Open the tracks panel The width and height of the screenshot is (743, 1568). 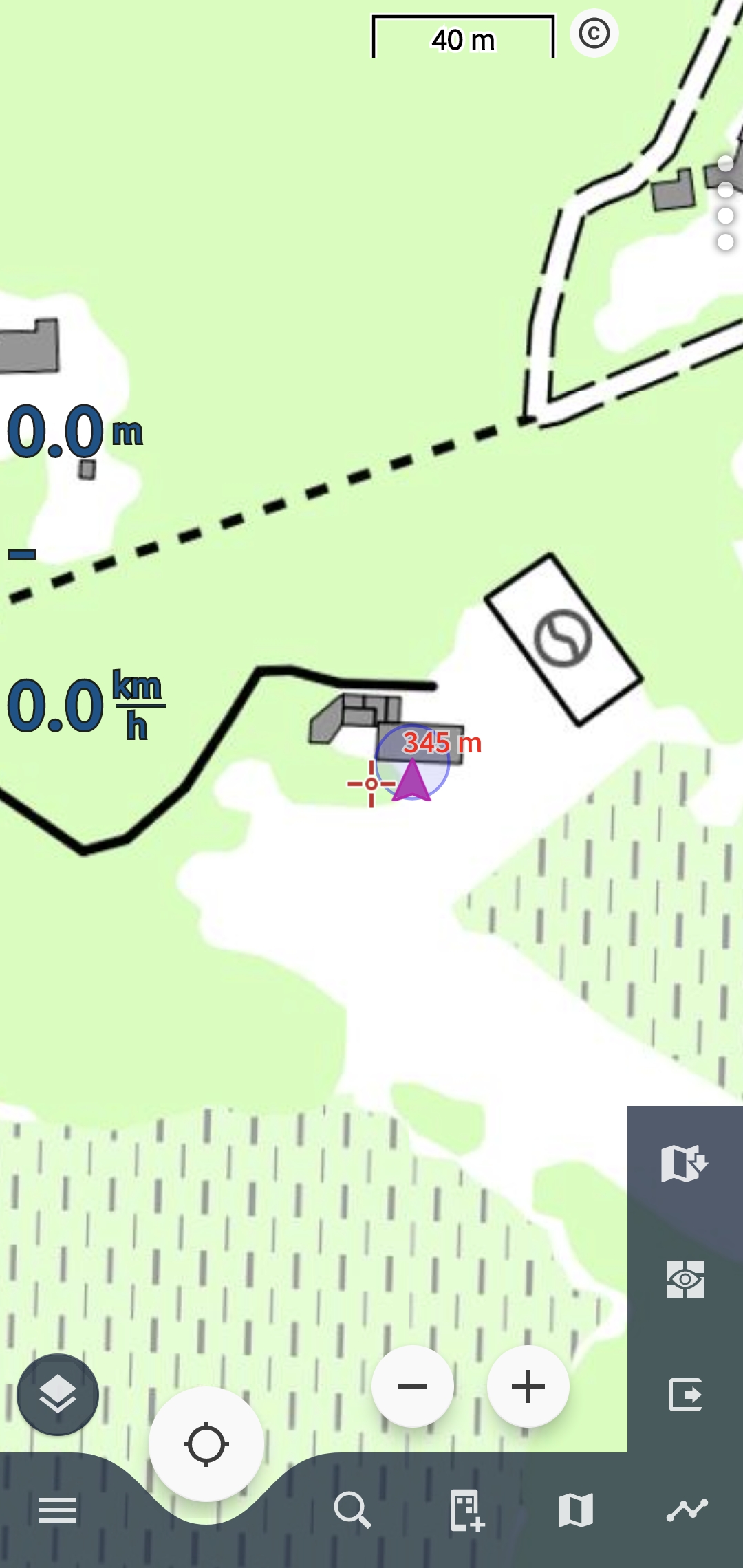687,1510
